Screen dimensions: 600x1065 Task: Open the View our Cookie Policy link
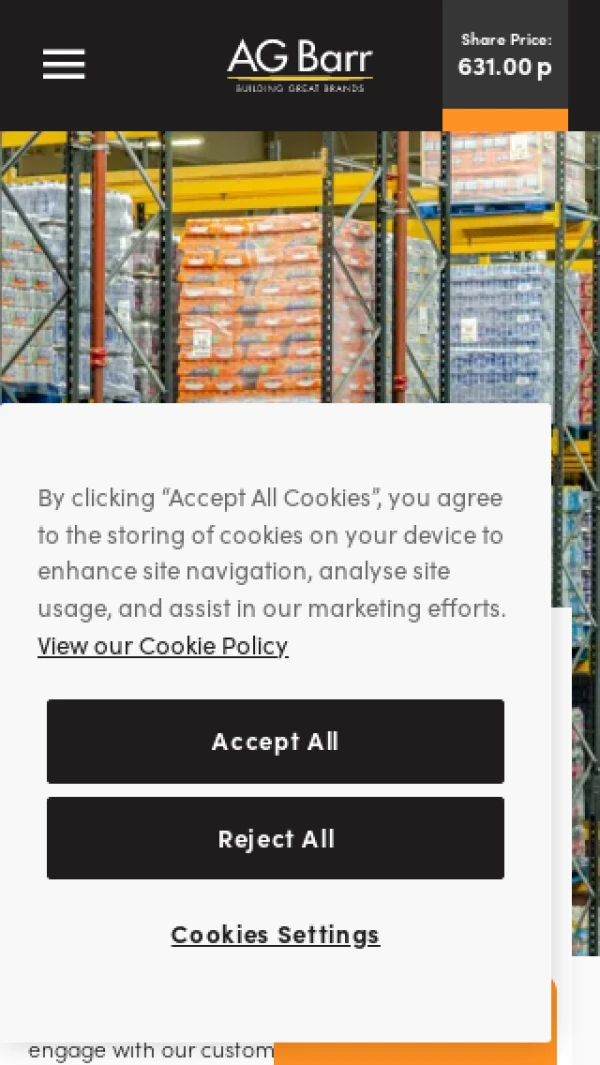click(163, 646)
